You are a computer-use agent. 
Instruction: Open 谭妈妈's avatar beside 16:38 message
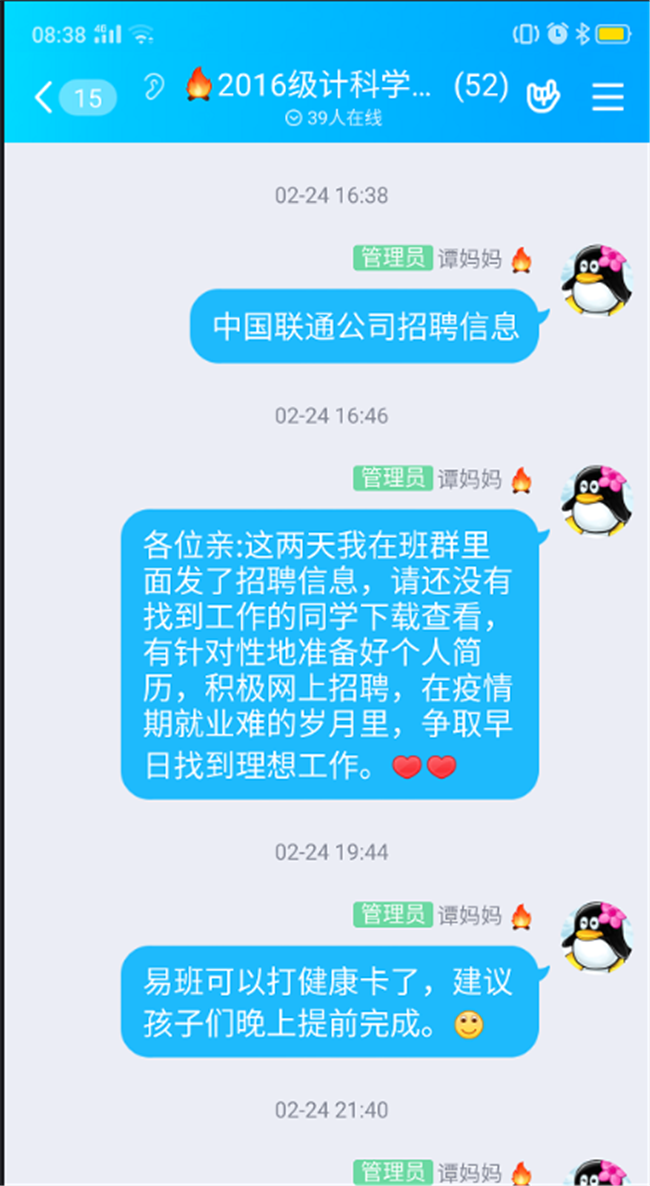point(596,281)
